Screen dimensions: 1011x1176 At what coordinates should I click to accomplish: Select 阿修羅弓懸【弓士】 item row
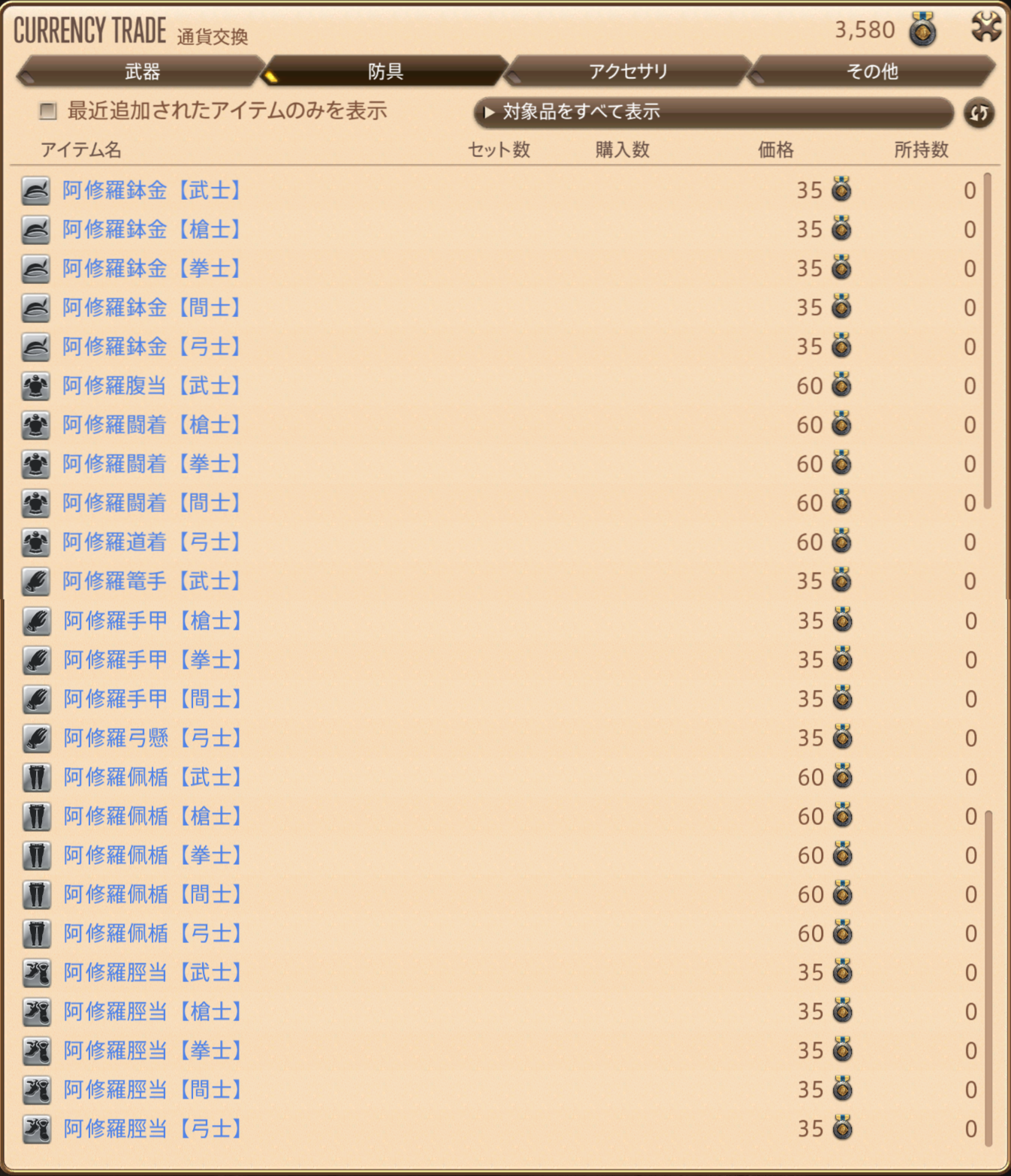point(152,738)
